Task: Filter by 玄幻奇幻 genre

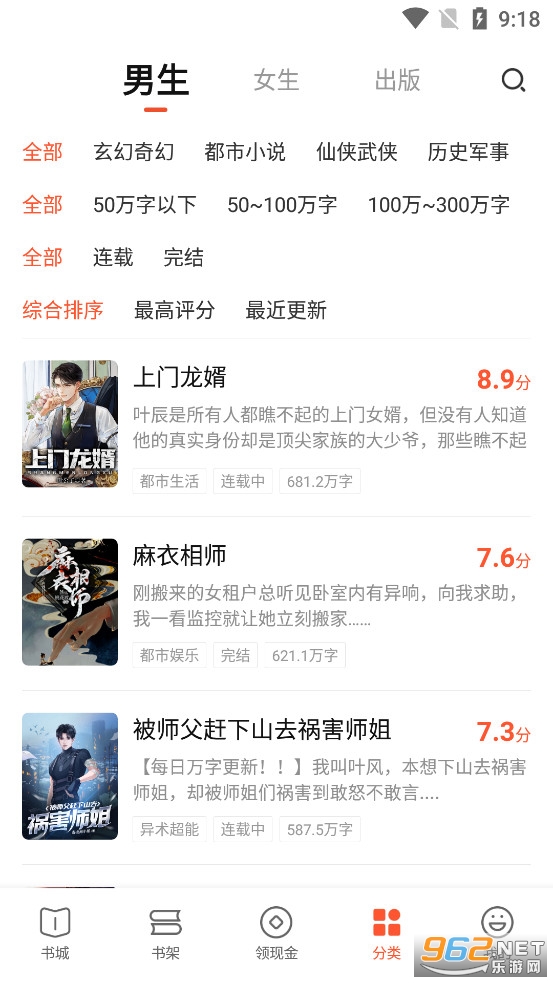Action: click(134, 152)
